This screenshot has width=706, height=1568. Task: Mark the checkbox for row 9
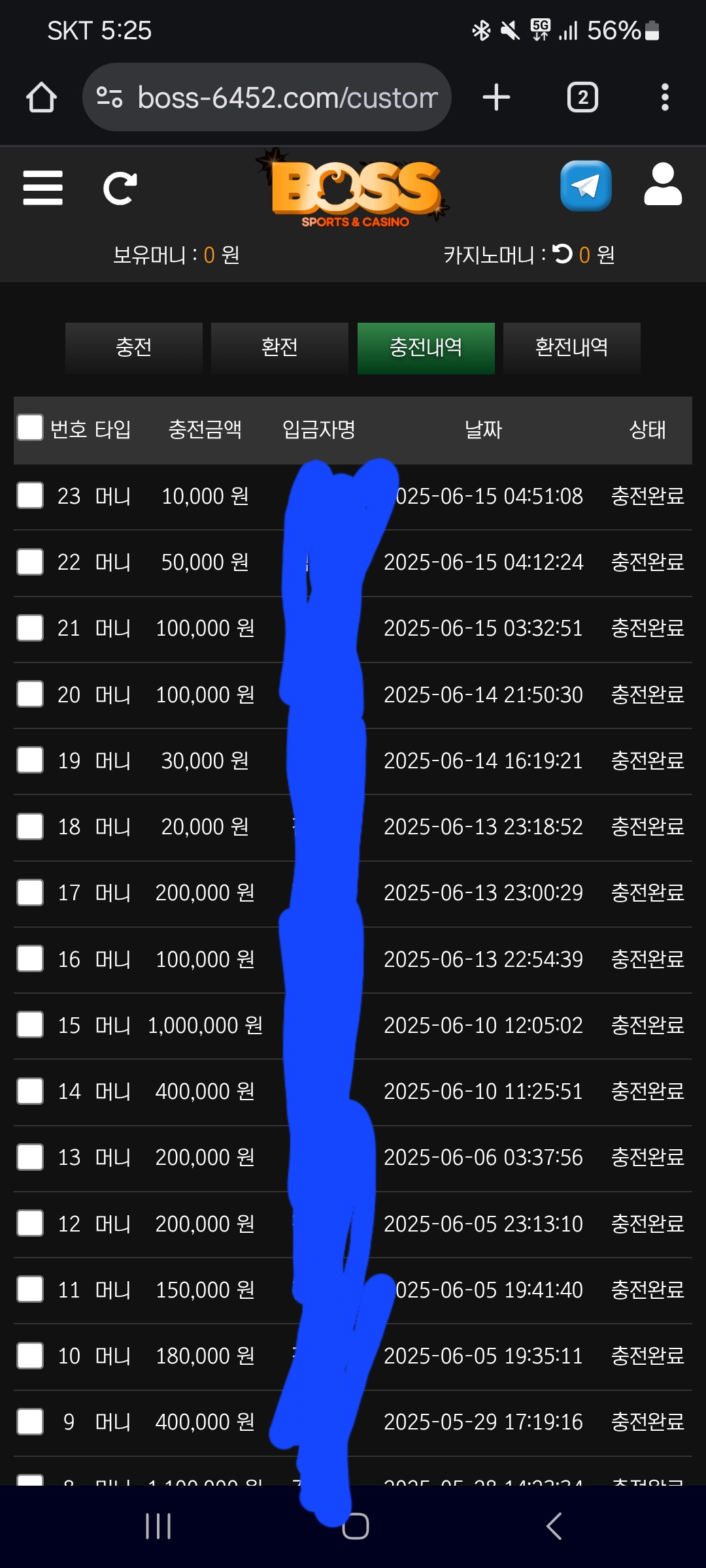(30, 1422)
